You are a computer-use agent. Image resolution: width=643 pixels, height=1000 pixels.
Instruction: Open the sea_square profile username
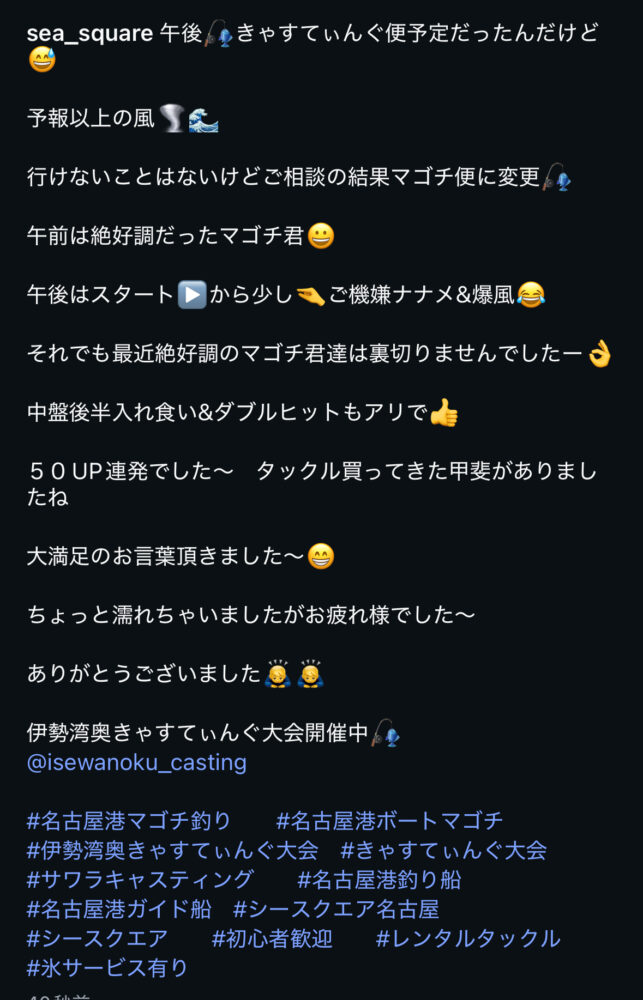click(90, 33)
